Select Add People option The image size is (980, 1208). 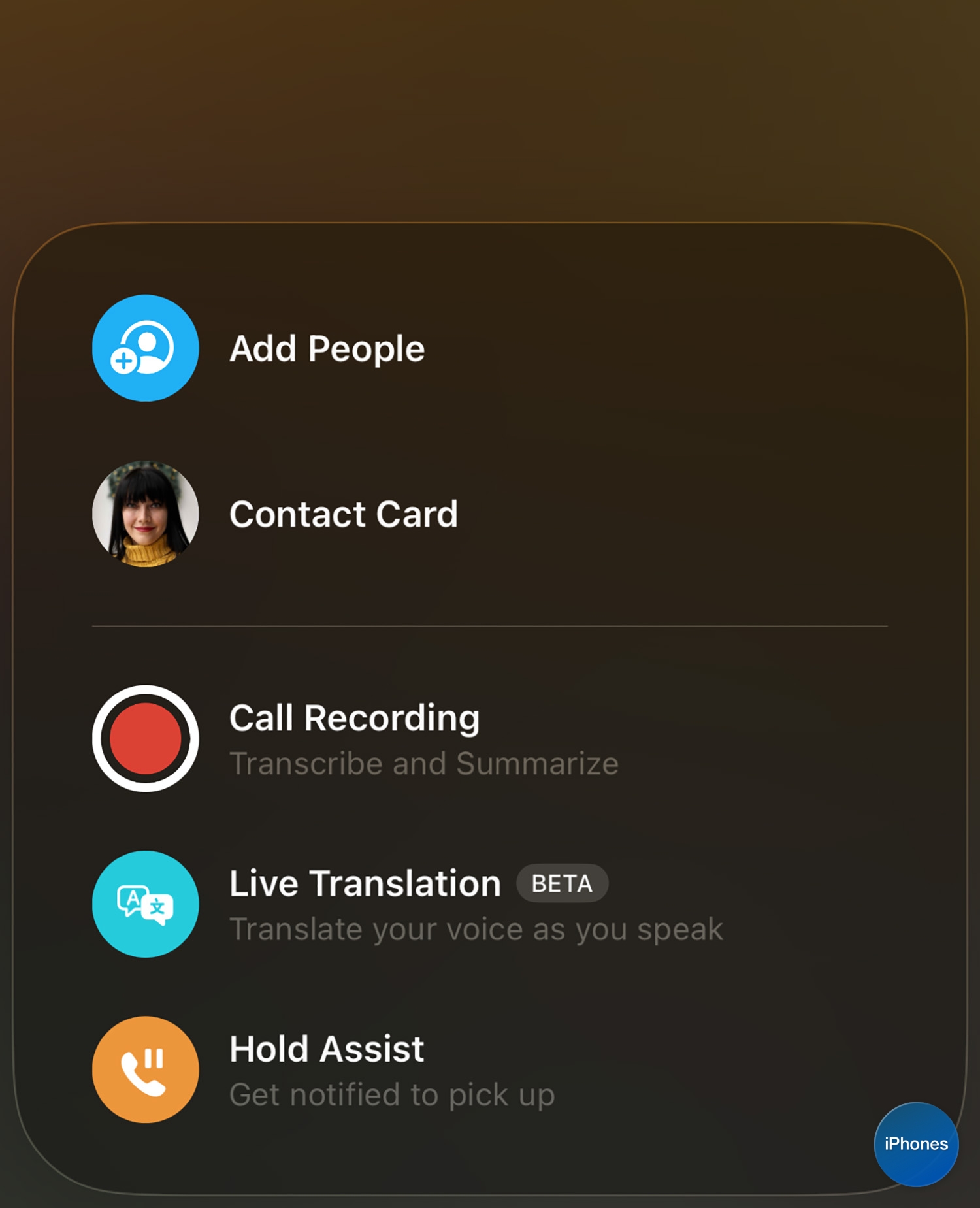click(x=327, y=348)
